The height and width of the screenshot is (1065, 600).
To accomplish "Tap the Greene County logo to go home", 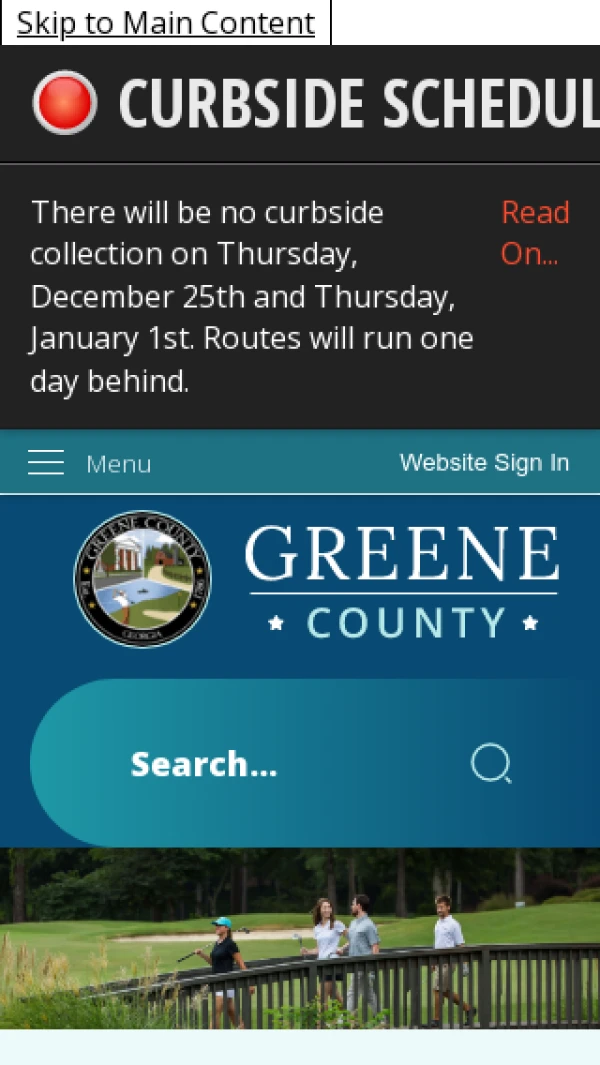I will tap(315, 580).
